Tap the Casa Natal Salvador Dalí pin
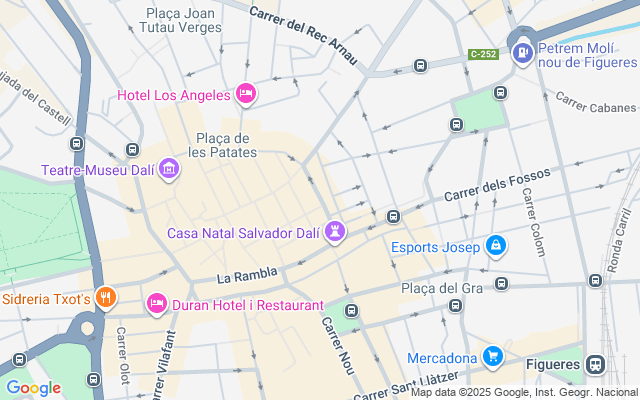 click(x=335, y=233)
